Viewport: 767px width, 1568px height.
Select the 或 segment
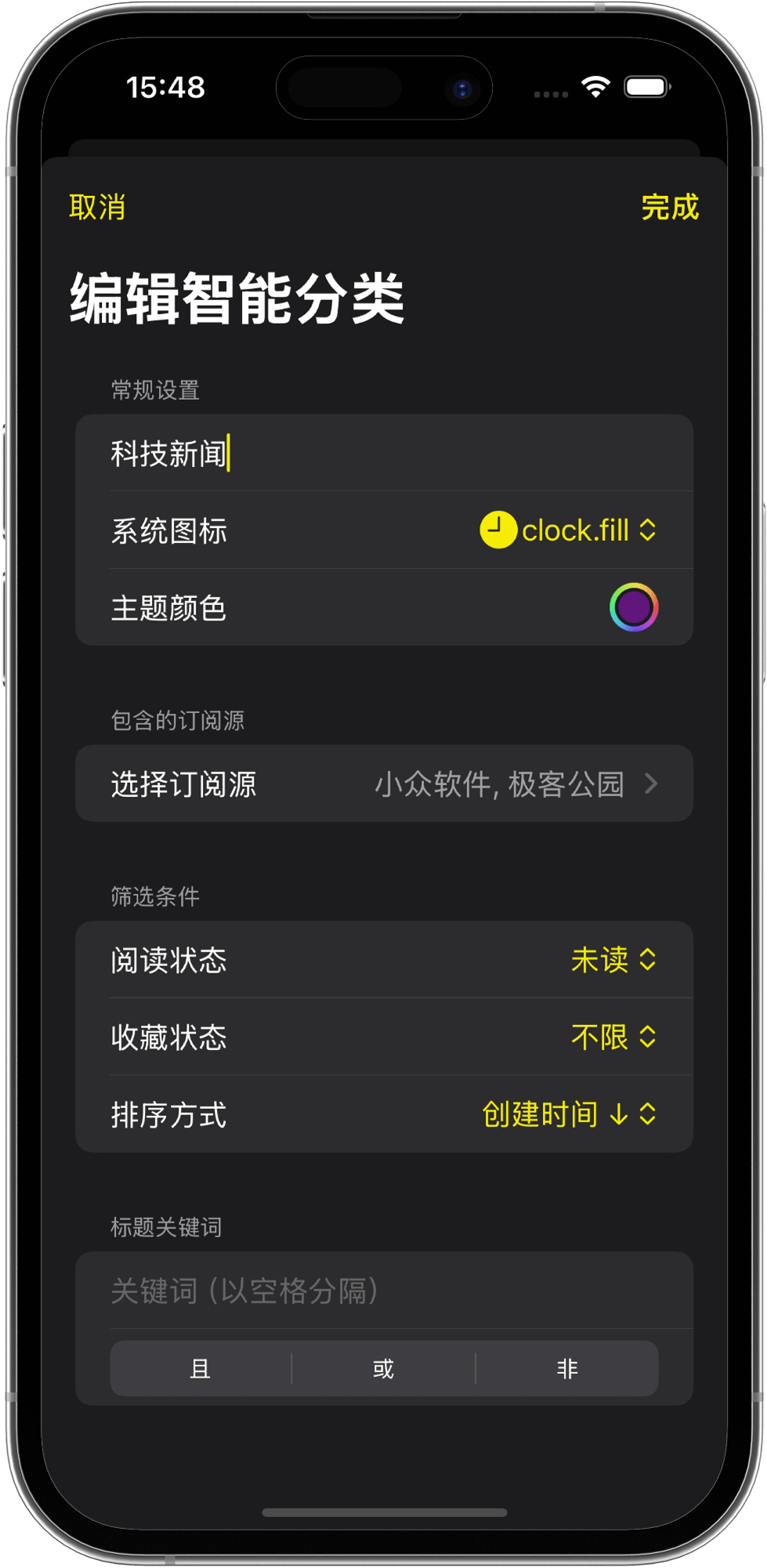click(x=383, y=1369)
